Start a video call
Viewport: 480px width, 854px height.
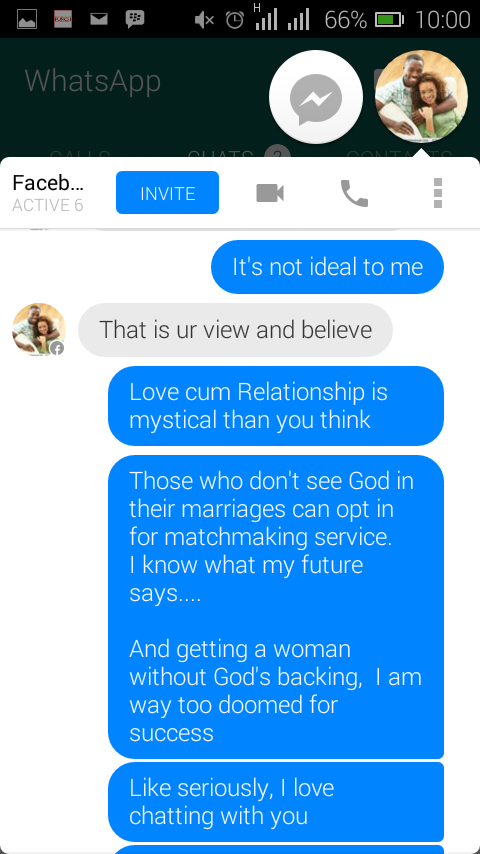(270, 193)
